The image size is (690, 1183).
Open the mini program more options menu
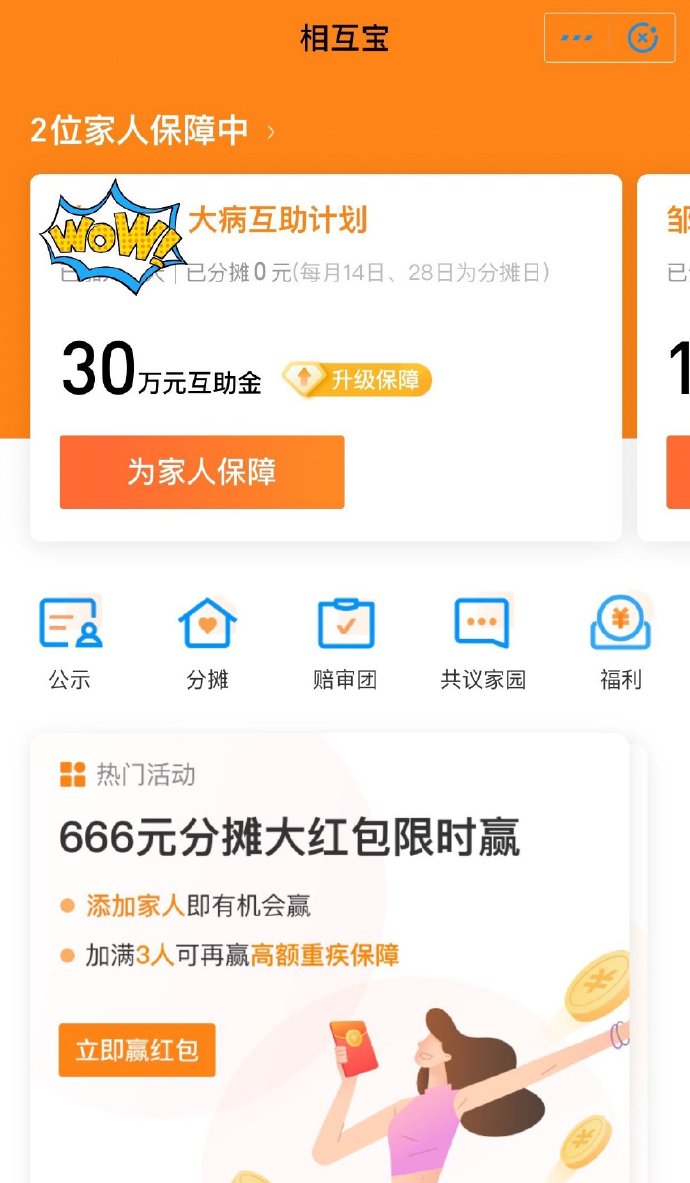(x=577, y=38)
